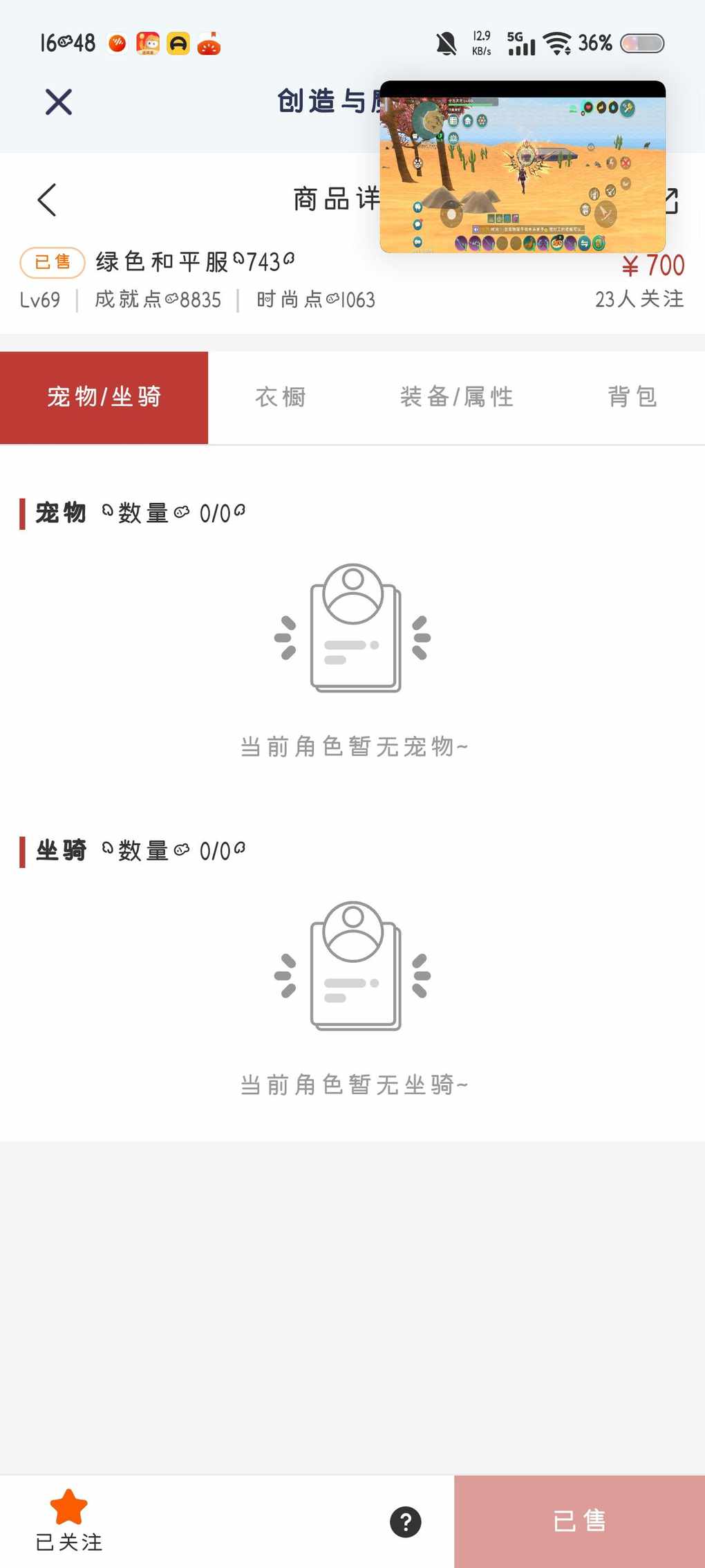
Task: Go back from the product details page
Action: click(47, 201)
